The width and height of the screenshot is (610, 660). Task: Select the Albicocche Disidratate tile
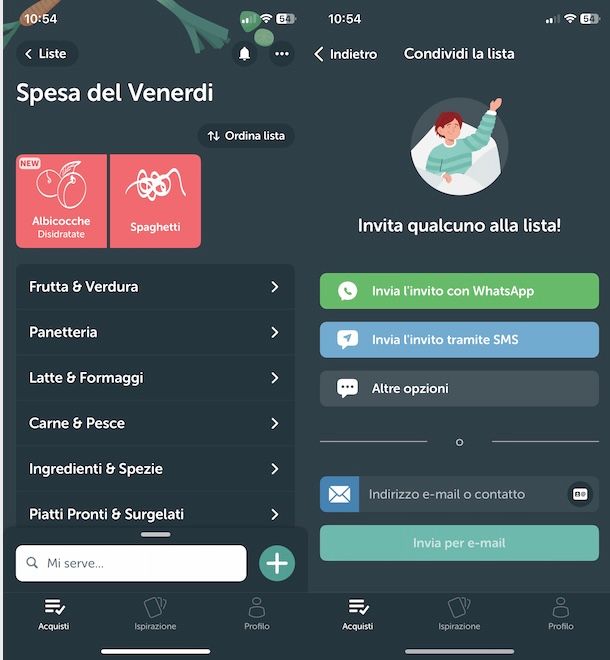coord(61,200)
